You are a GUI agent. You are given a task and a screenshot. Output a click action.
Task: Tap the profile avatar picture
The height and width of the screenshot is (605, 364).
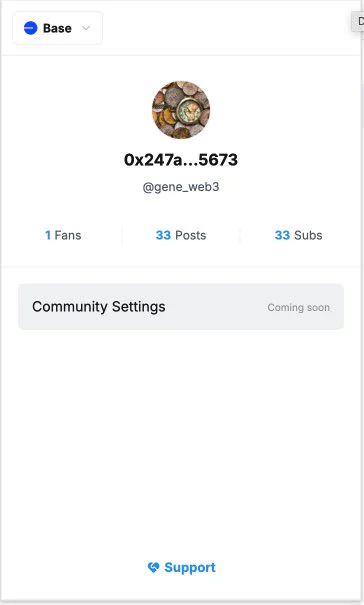pyautogui.click(x=181, y=110)
